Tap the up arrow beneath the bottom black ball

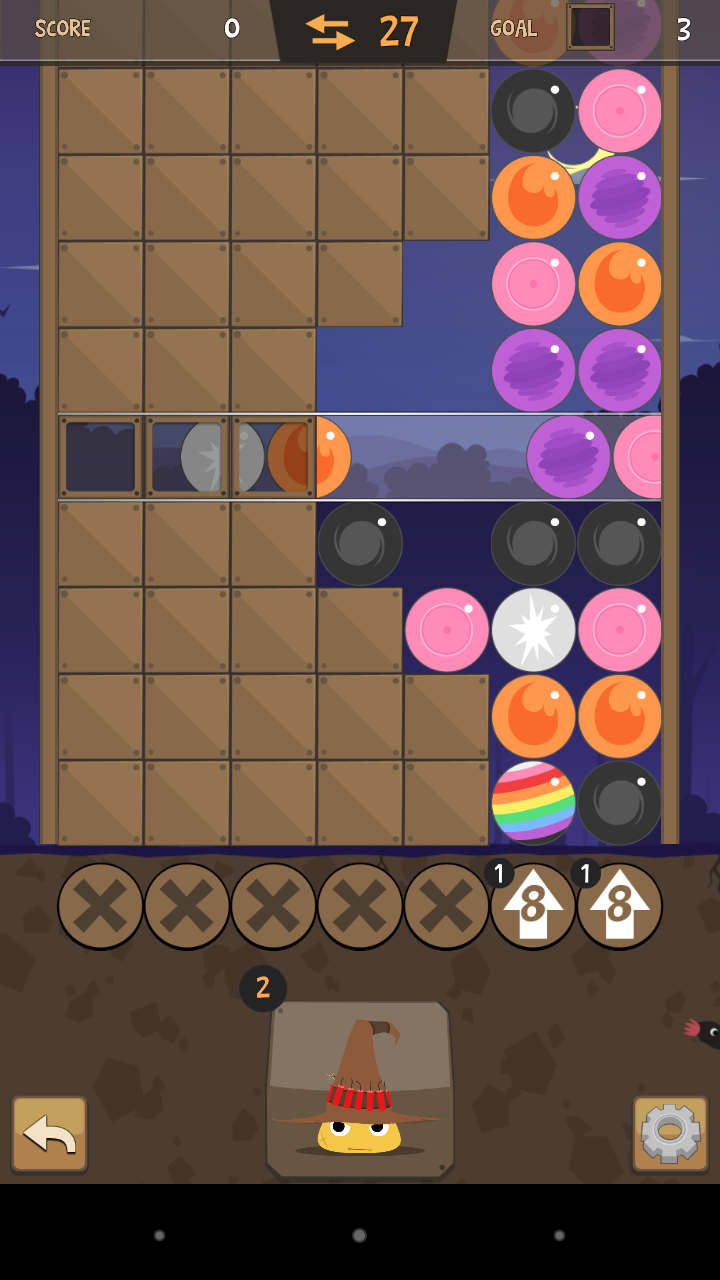coord(620,907)
